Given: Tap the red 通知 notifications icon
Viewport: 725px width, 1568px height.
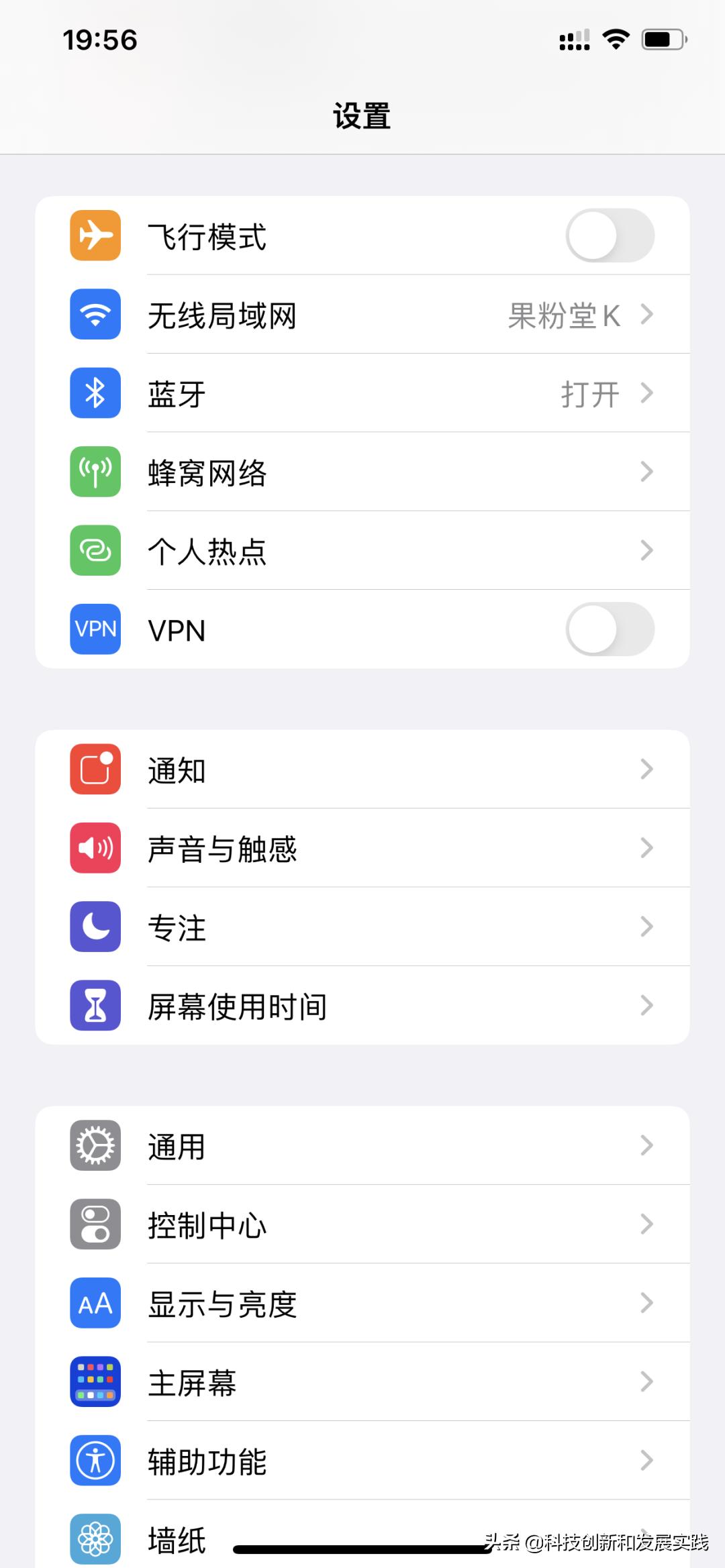Looking at the screenshot, I should coord(95,770).
